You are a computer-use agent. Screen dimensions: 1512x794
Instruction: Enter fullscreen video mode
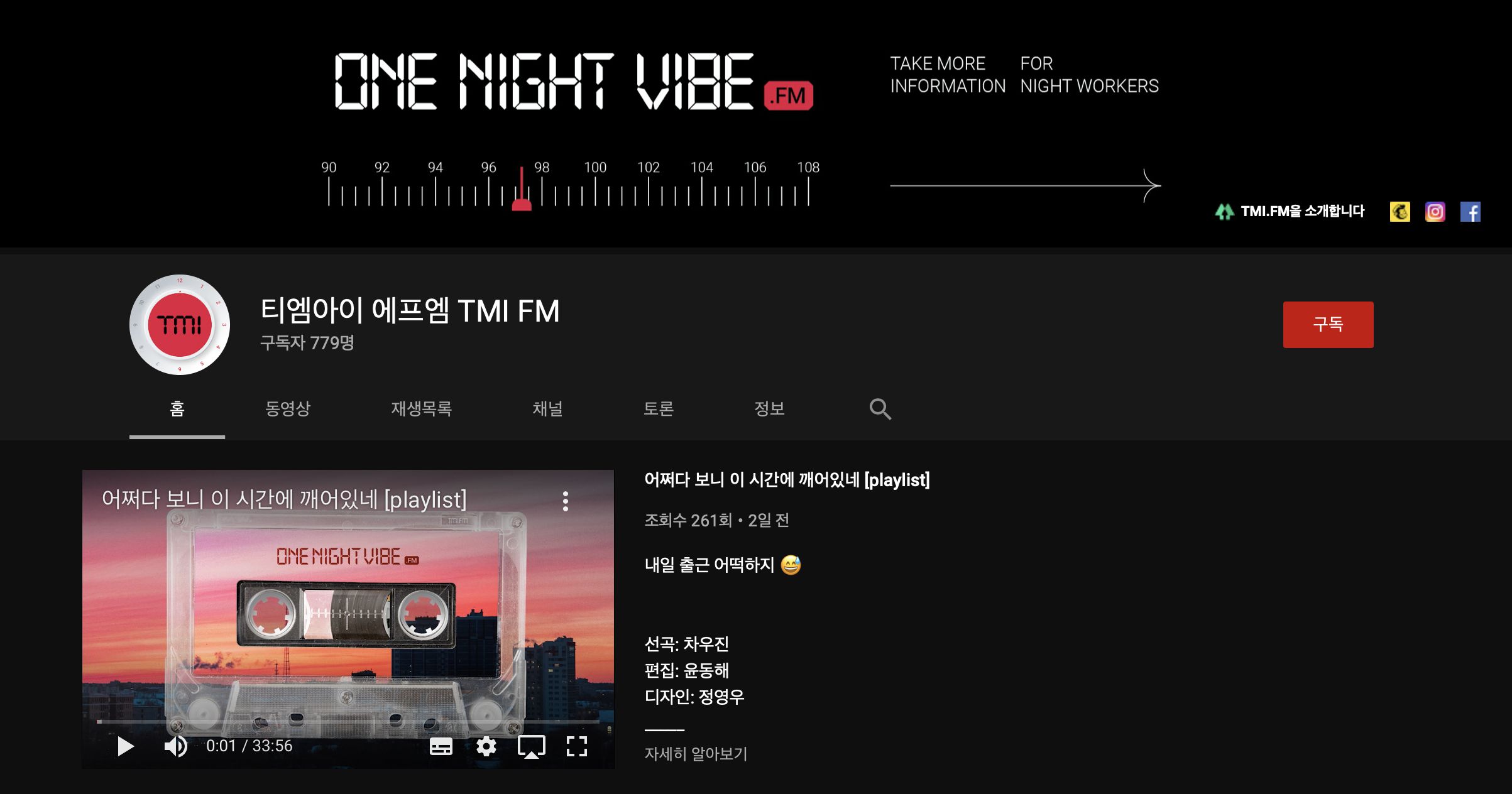tap(576, 746)
